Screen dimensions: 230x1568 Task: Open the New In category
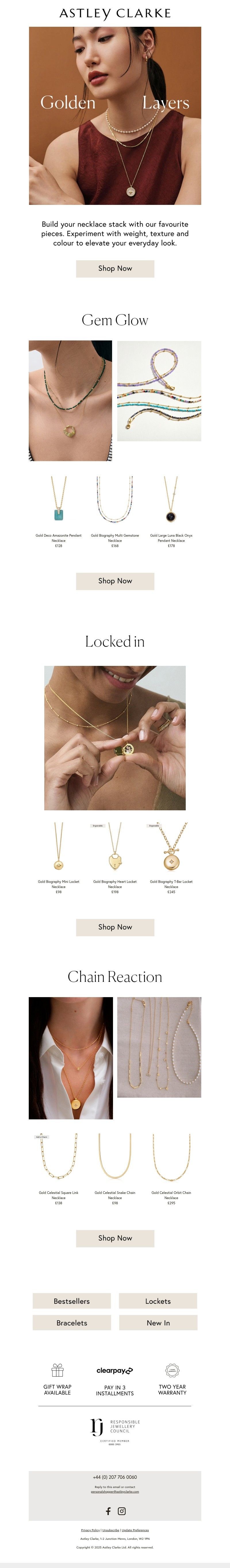point(158,1323)
